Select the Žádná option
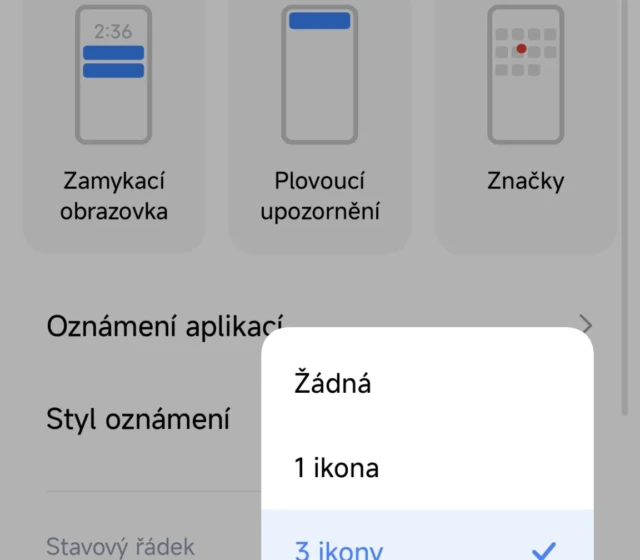The height and width of the screenshot is (560, 640). click(x=426, y=382)
